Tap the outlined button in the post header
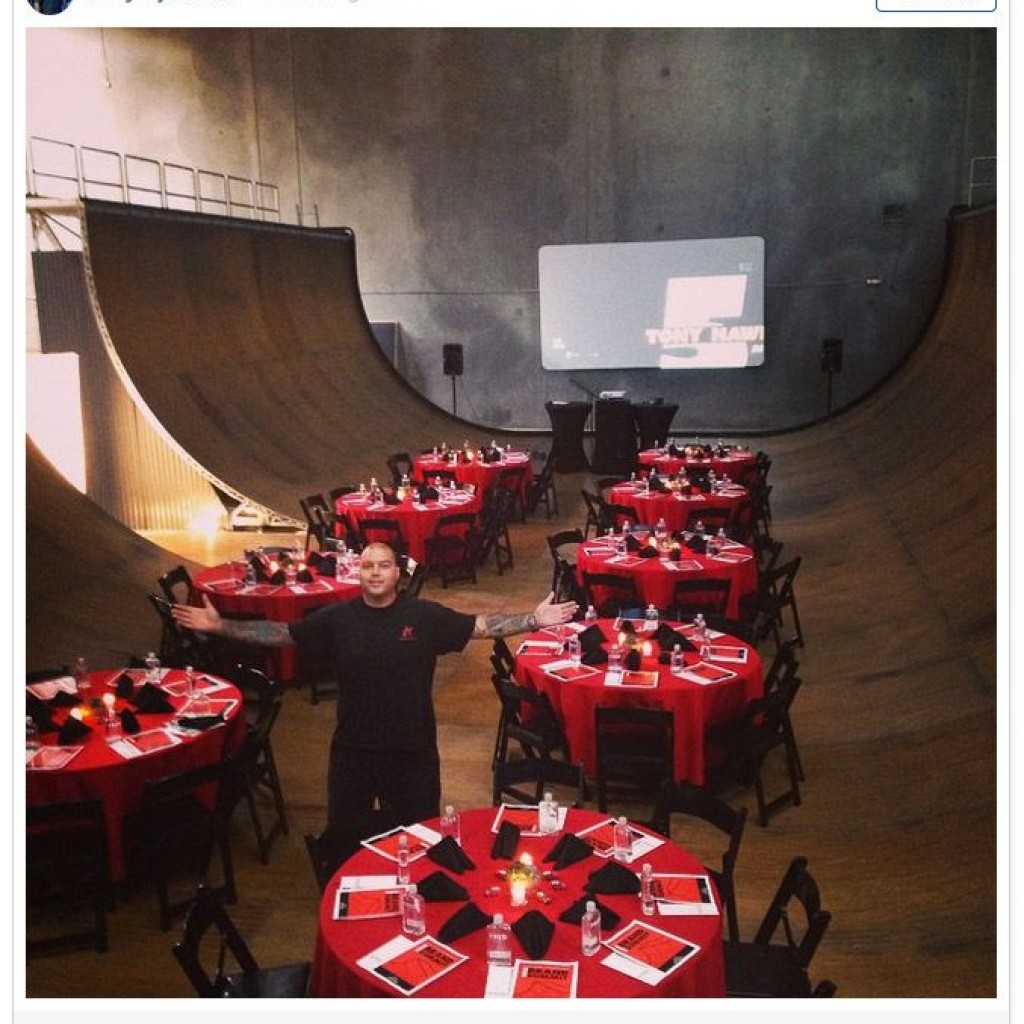Screen dimensions: 1024x1024 coord(935,5)
